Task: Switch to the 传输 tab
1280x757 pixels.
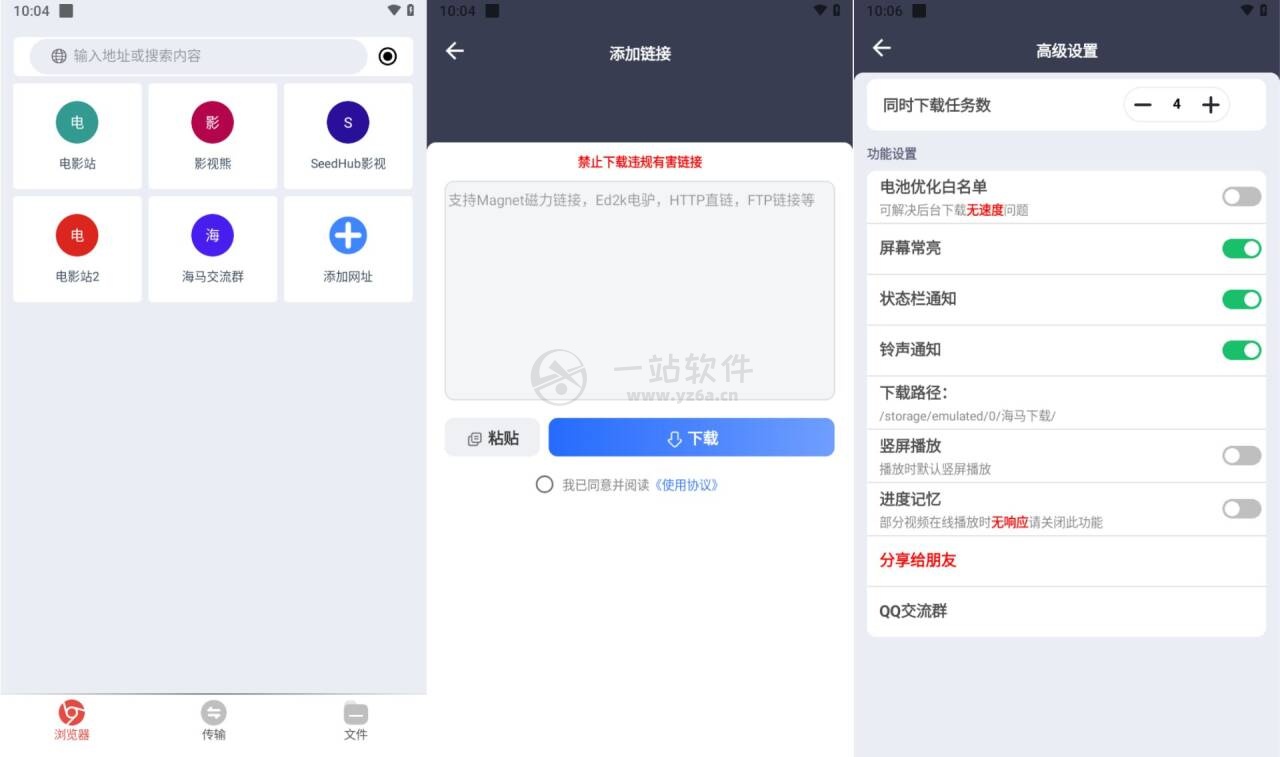Action: [x=213, y=720]
